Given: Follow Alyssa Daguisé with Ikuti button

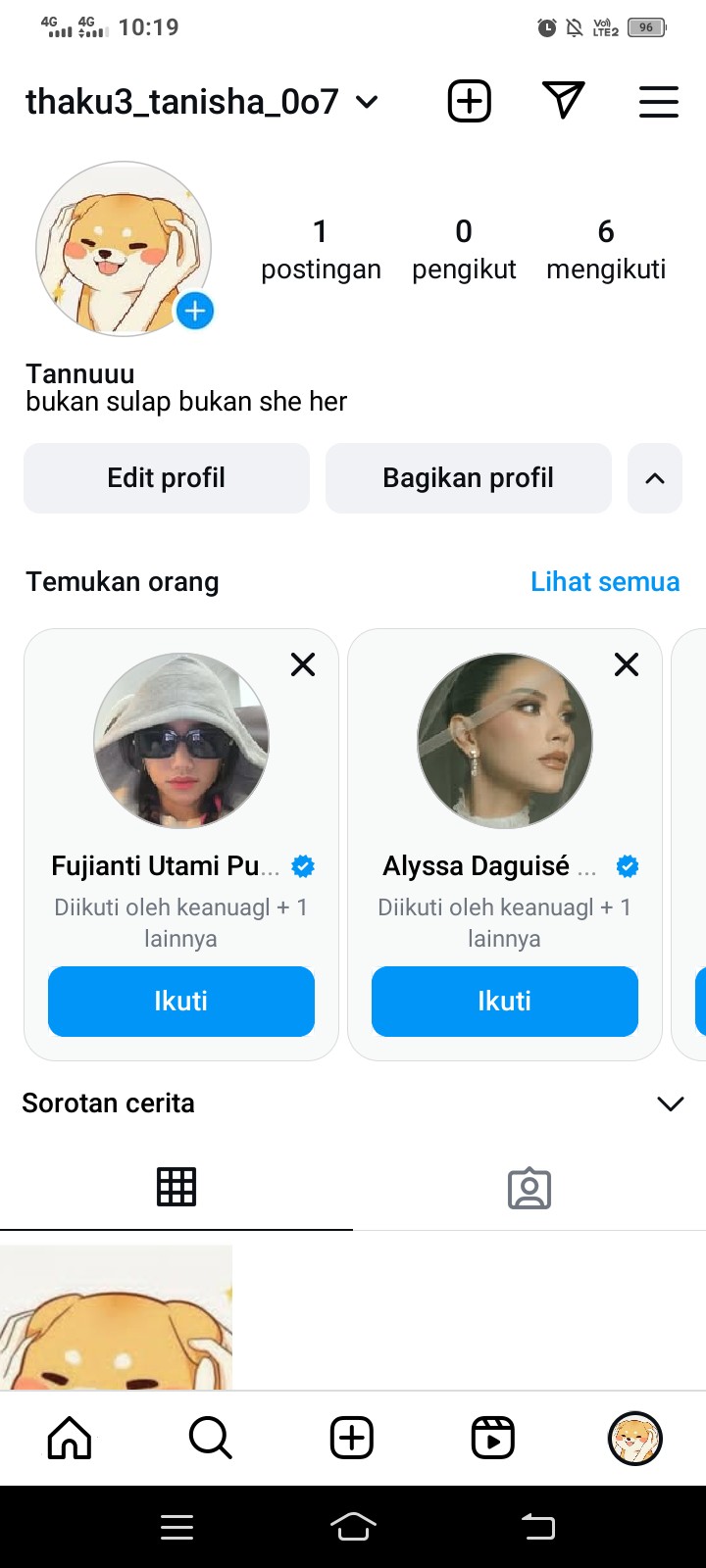Looking at the screenshot, I should [x=505, y=1002].
